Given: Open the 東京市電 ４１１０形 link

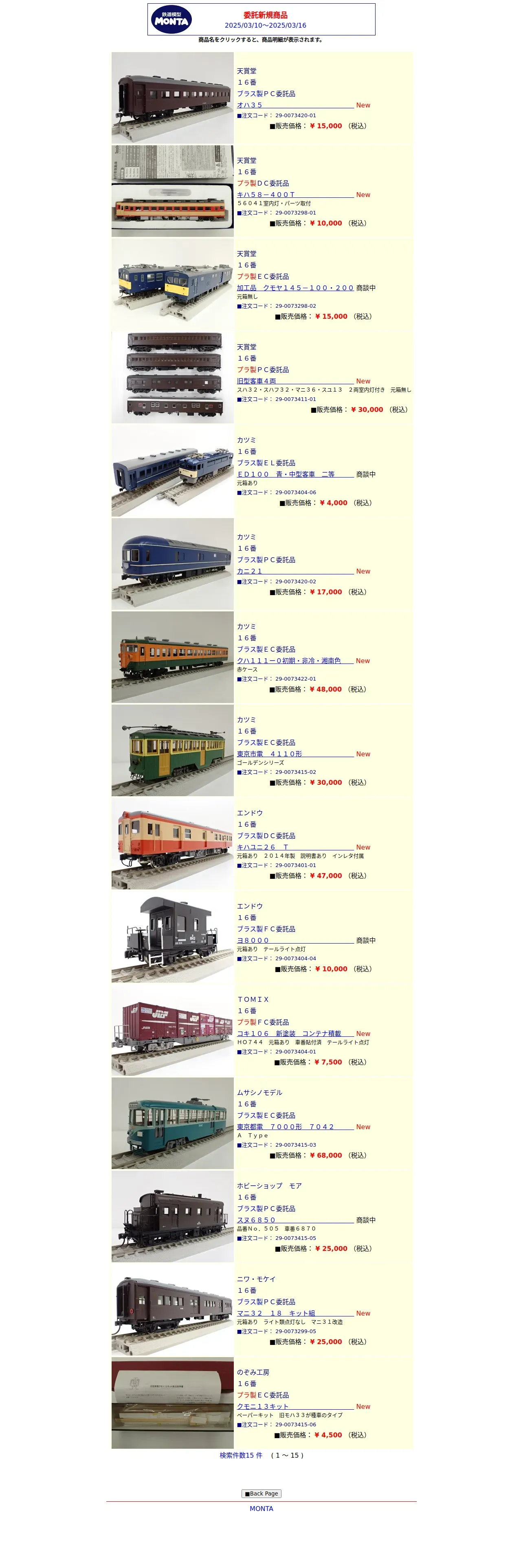Looking at the screenshot, I should click(269, 753).
